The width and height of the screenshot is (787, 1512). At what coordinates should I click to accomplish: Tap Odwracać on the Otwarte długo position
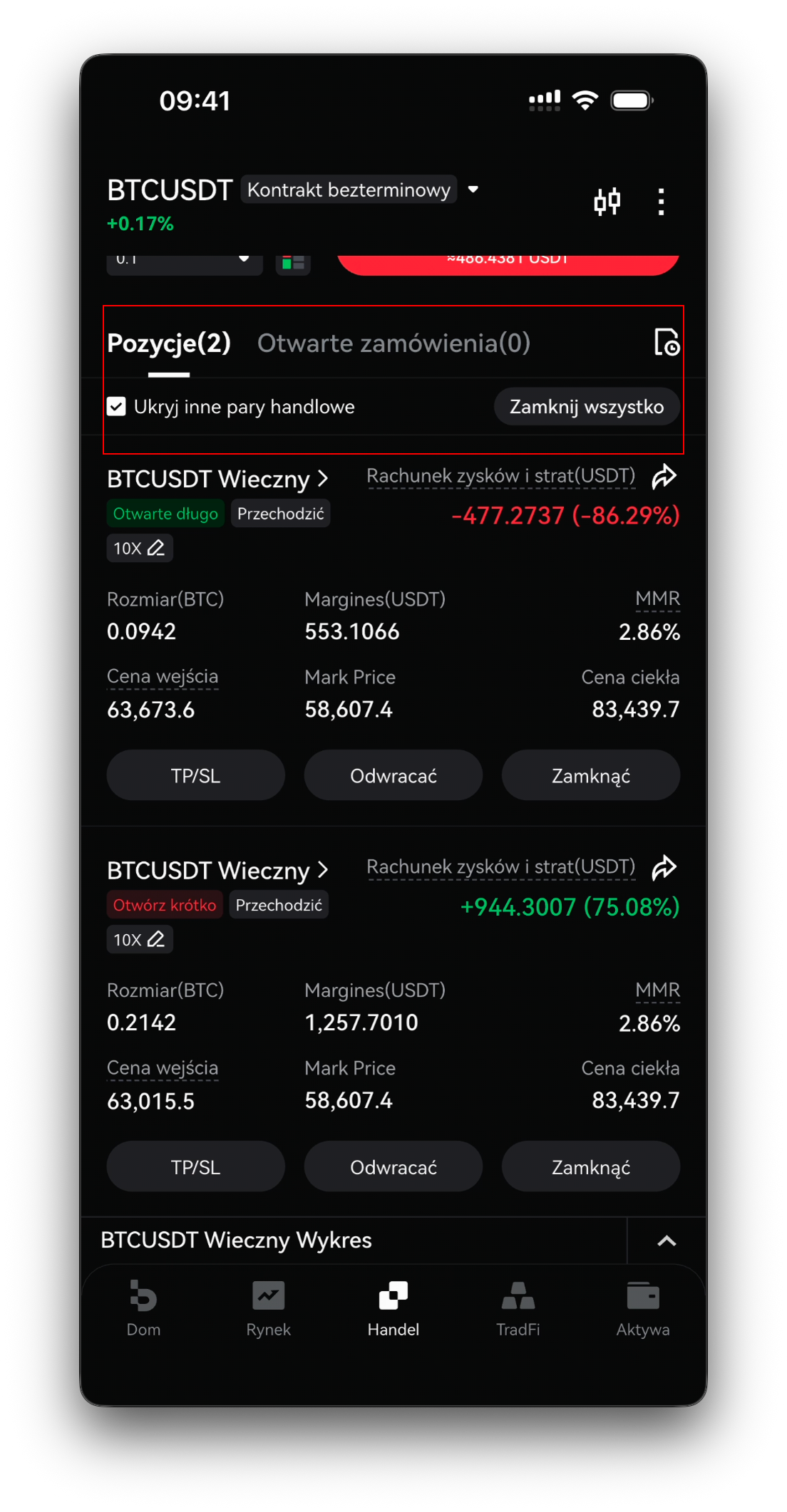coord(393,775)
